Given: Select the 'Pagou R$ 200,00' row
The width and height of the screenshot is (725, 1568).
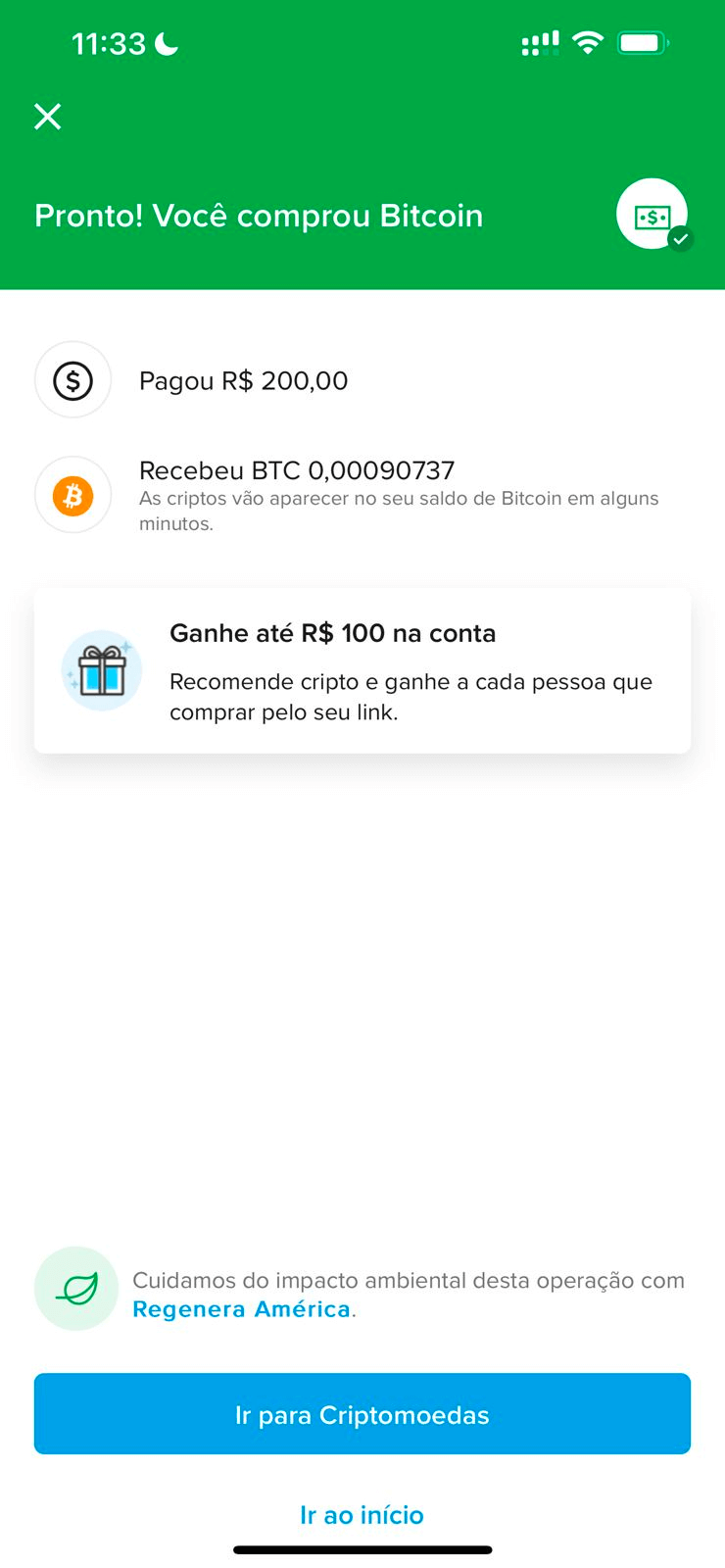Looking at the screenshot, I should pyautogui.click(x=244, y=380).
